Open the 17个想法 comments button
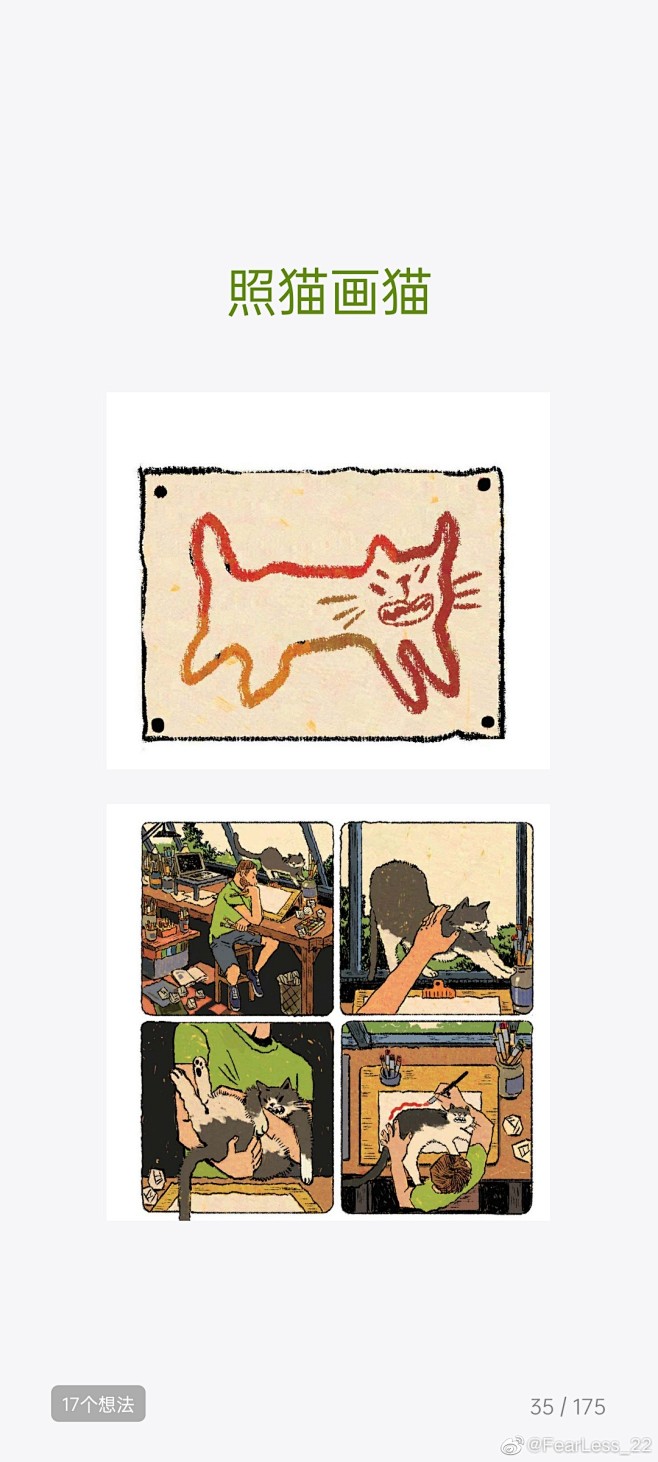This screenshot has height=1462, width=658. click(x=98, y=1403)
